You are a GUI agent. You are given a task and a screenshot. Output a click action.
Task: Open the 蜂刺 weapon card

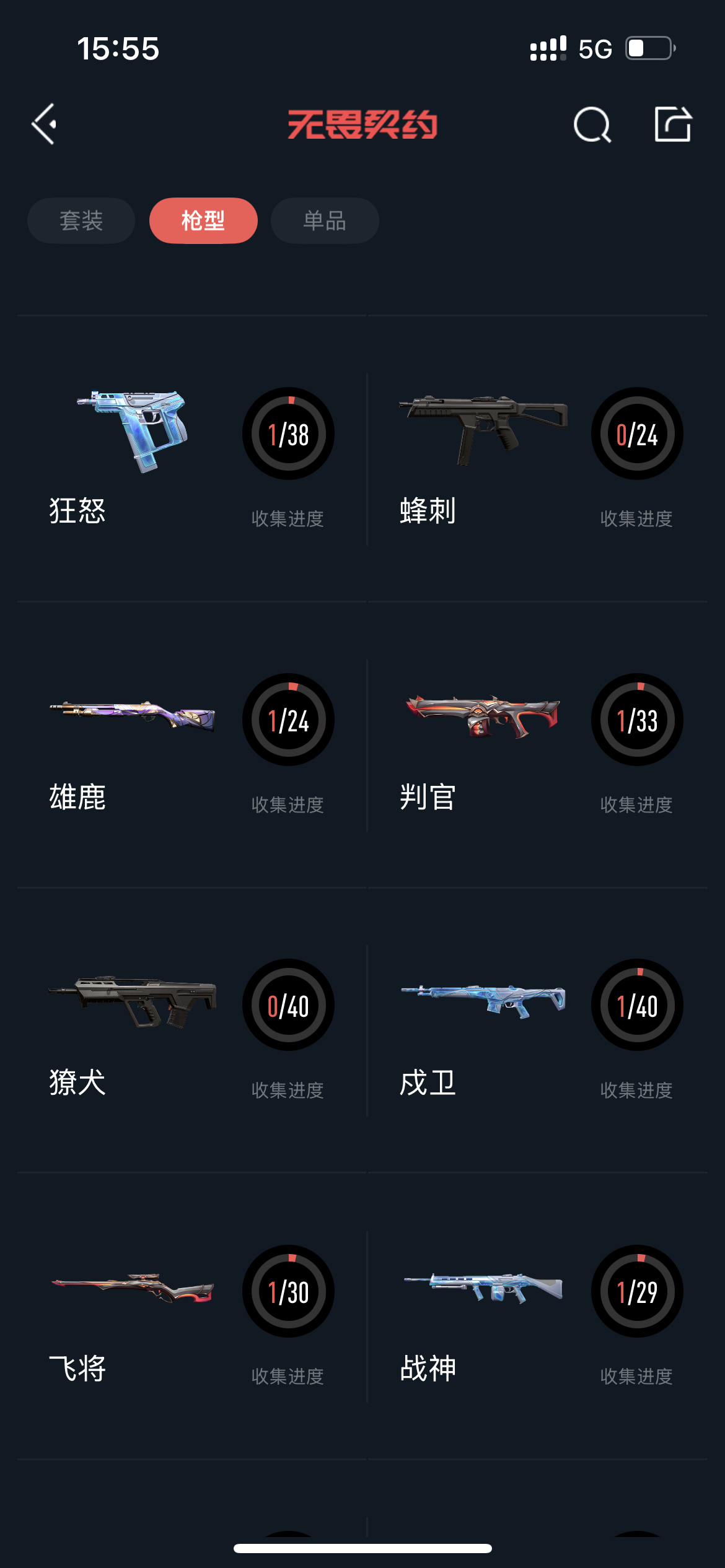click(x=538, y=458)
